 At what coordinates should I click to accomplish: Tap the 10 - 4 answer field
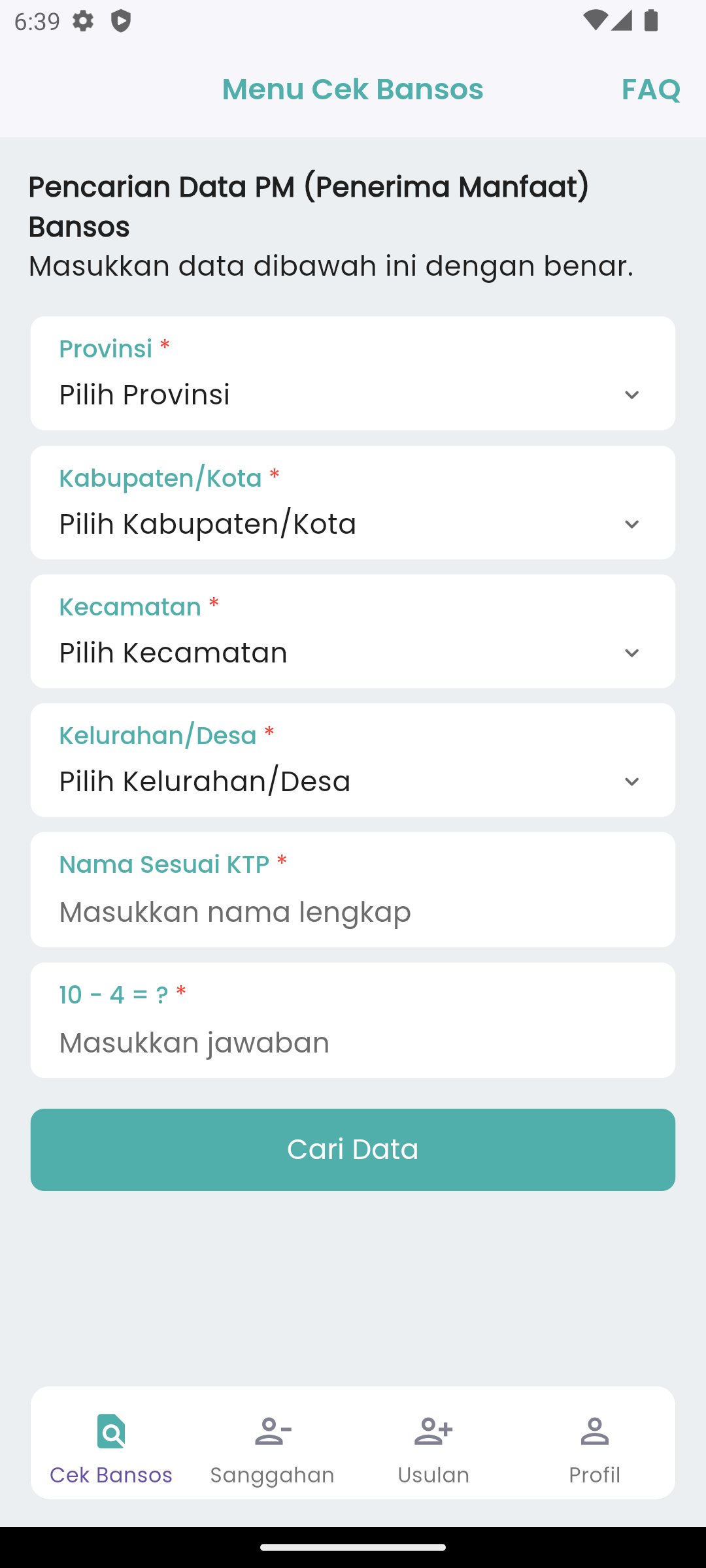point(352,1042)
